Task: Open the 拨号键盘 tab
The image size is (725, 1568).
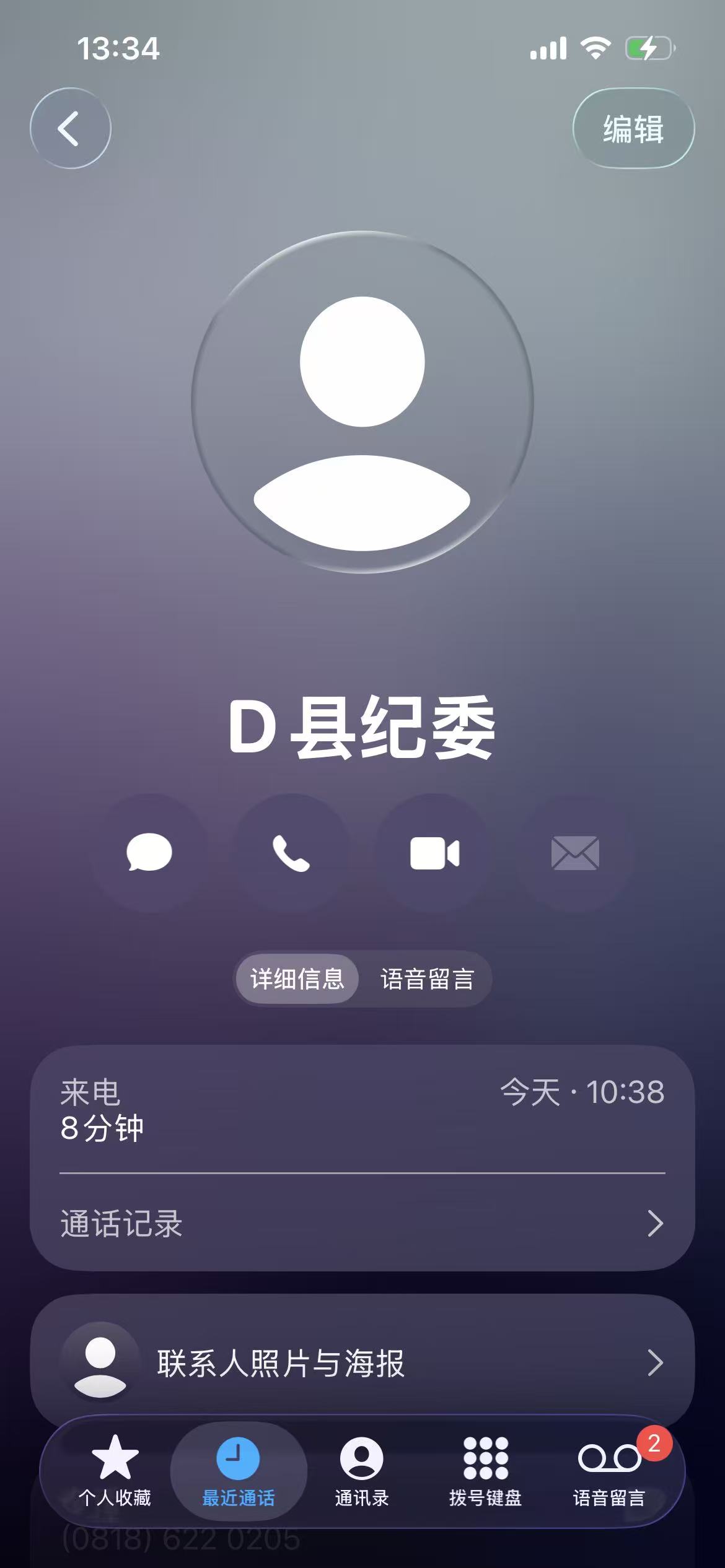Action: coord(485,1471)
